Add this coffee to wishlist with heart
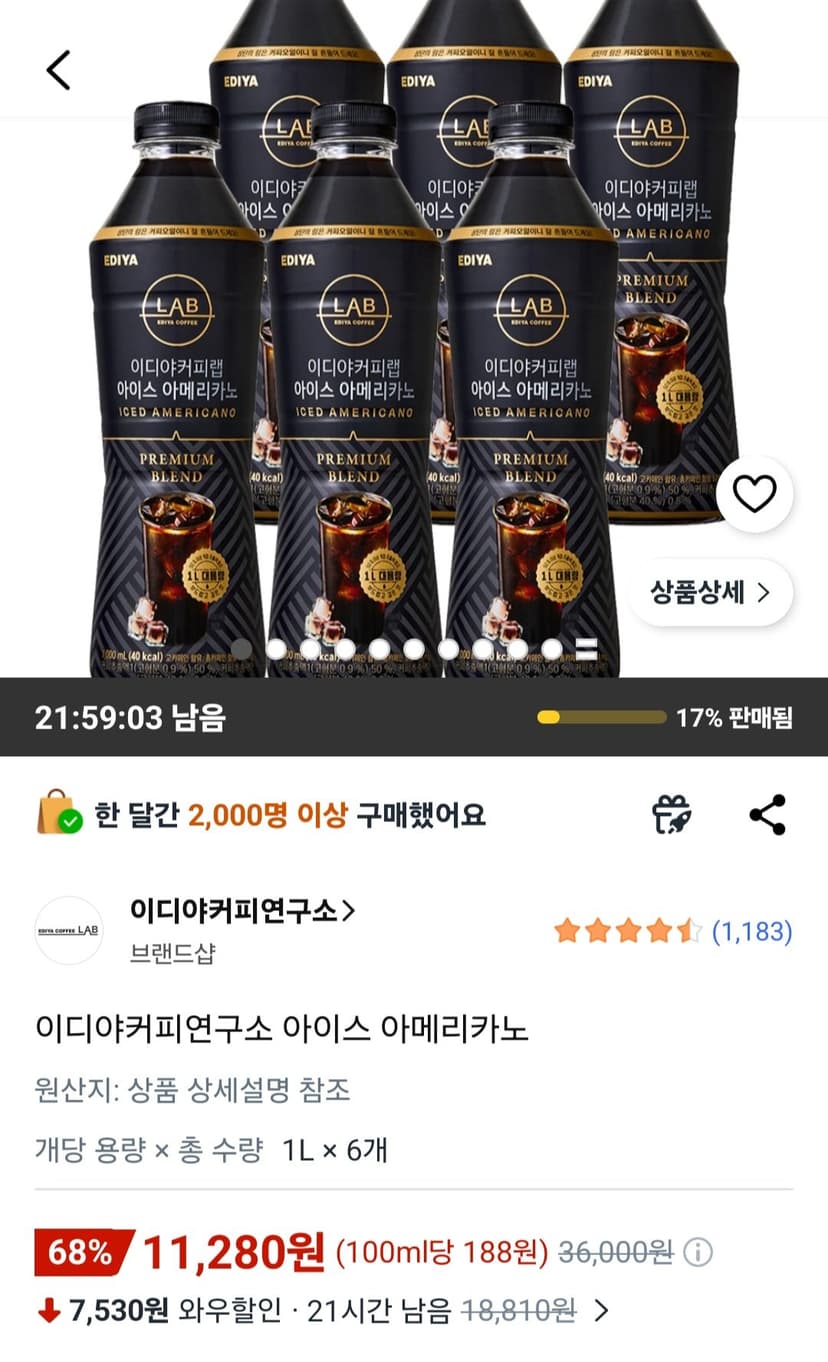828x1362 pixels. (754, 494)
